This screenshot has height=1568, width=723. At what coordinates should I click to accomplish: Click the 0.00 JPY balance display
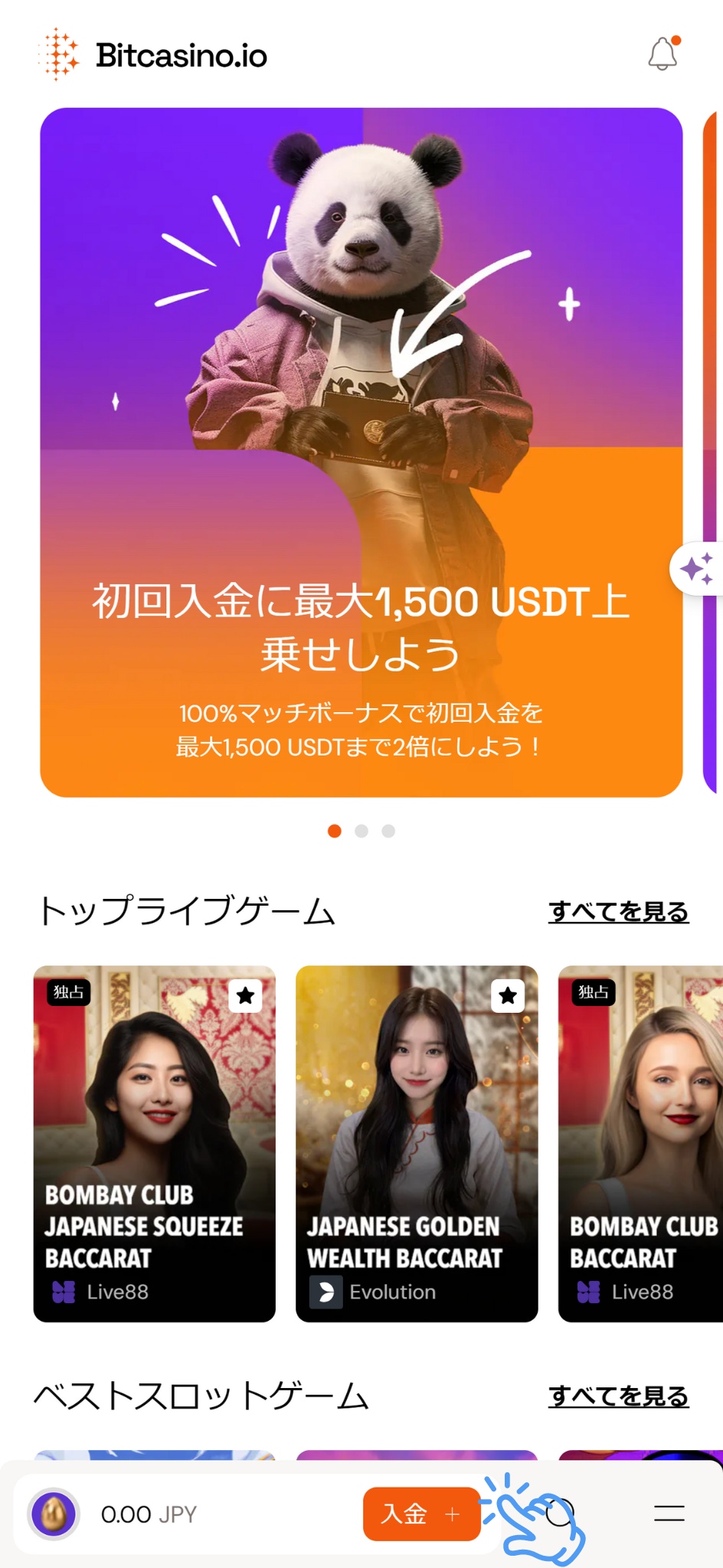click(x=148, y=1512)
